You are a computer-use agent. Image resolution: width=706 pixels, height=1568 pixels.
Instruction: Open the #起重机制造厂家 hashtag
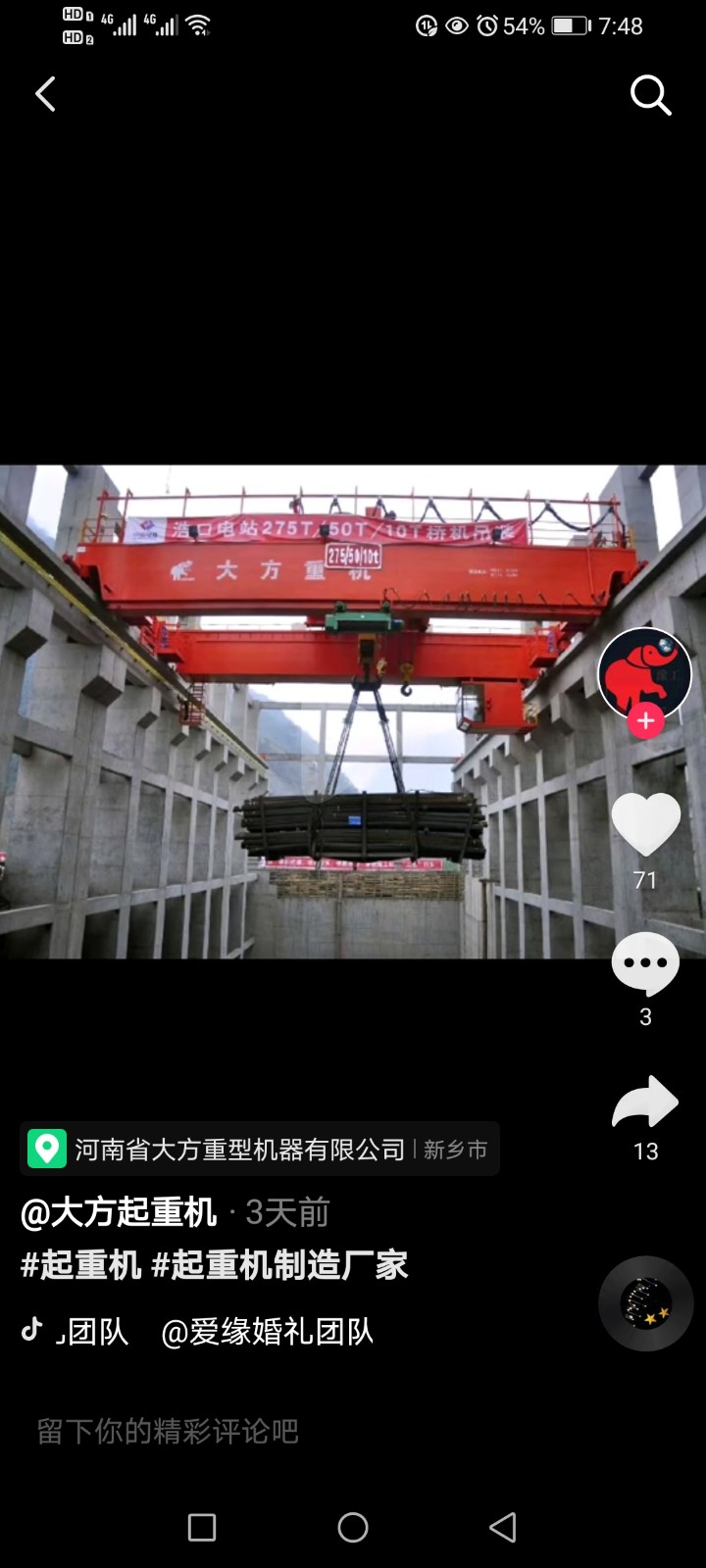click(280, 1265)
